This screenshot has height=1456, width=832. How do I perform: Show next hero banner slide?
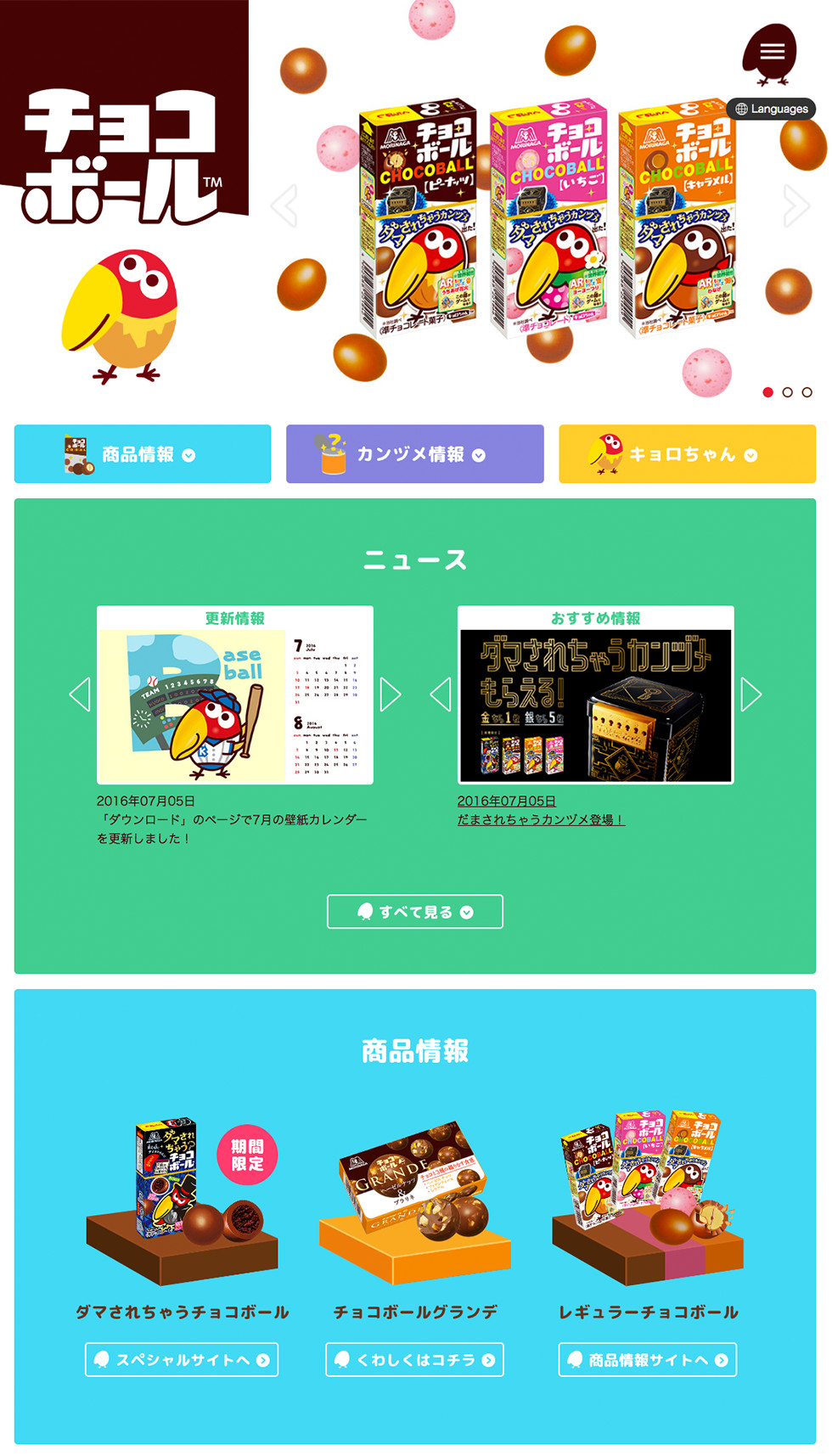point(795,205)
